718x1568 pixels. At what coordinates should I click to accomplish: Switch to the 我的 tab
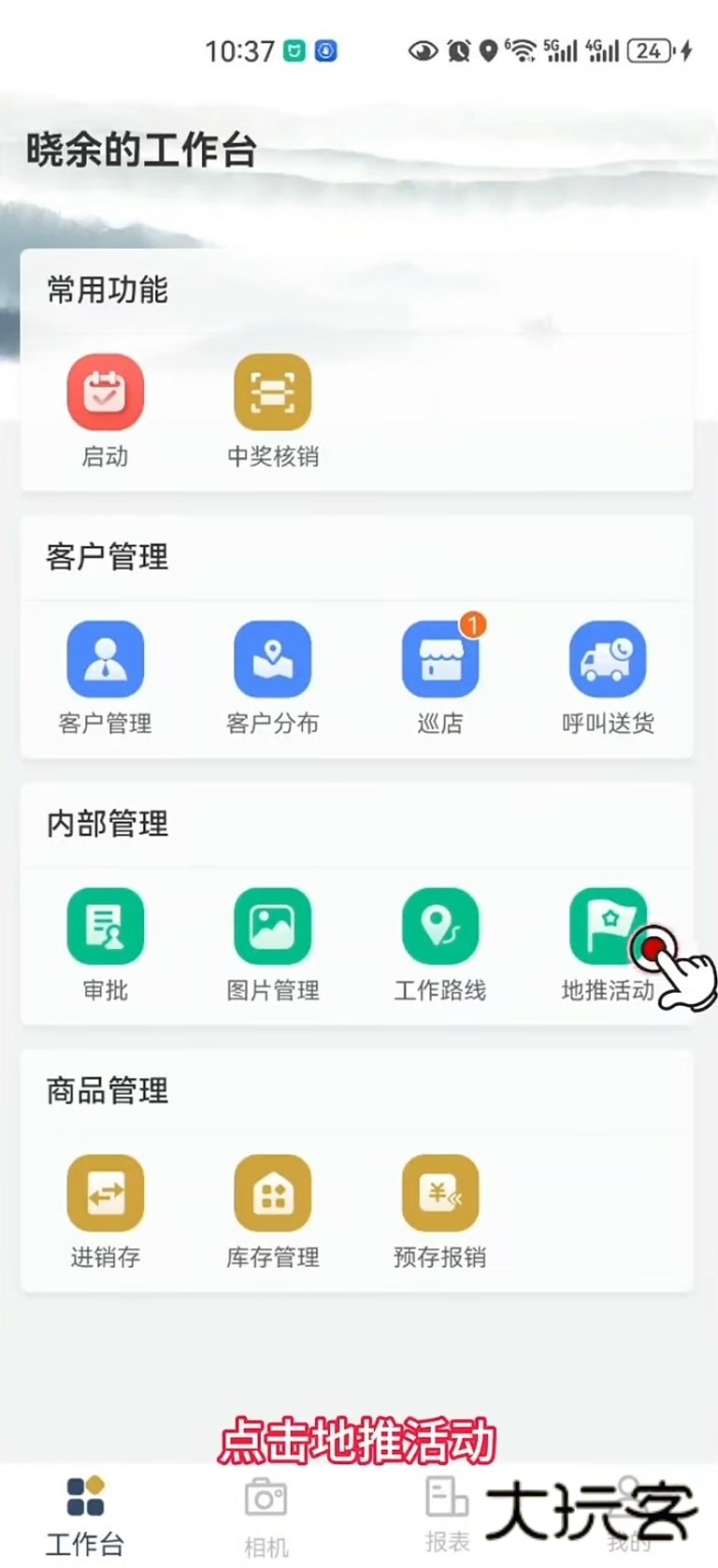click(628, 1515)
